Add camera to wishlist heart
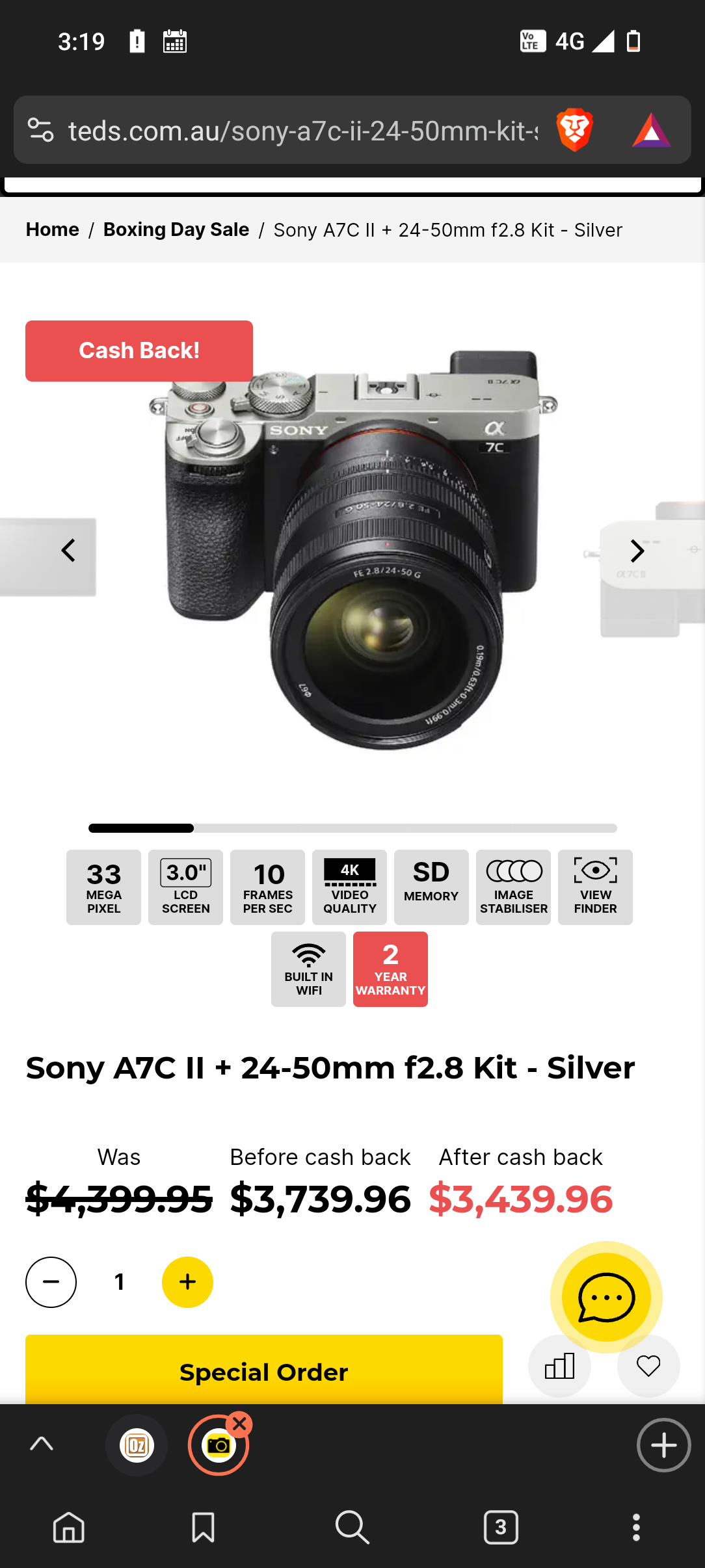 pyautogui.click(x=648, y=1366)
